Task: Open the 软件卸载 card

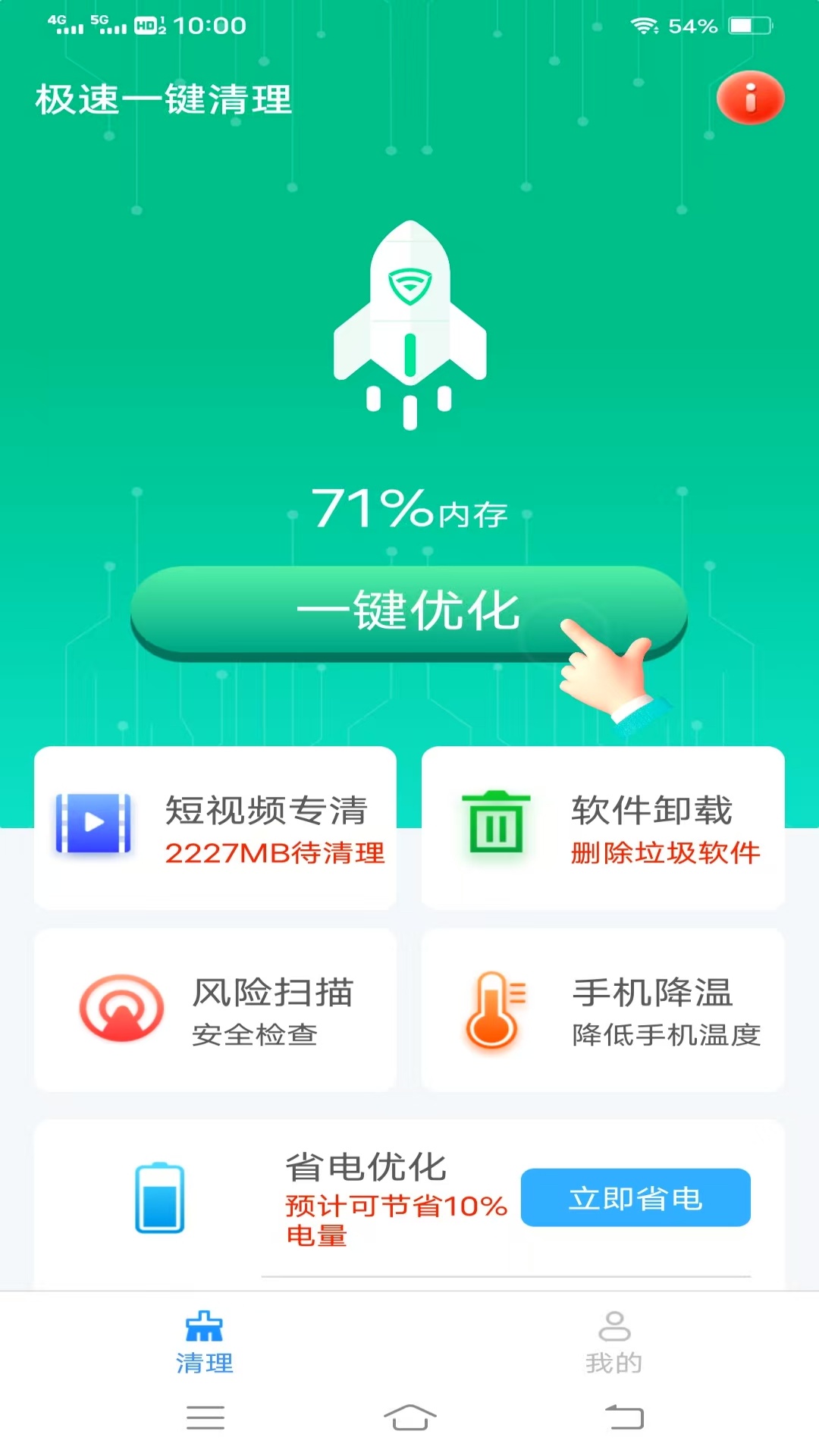Action: pos(603,828)
